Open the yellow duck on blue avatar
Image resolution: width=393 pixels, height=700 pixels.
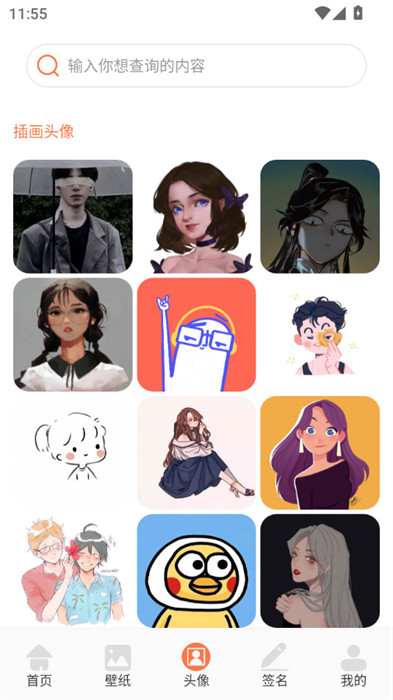(196, 571)
